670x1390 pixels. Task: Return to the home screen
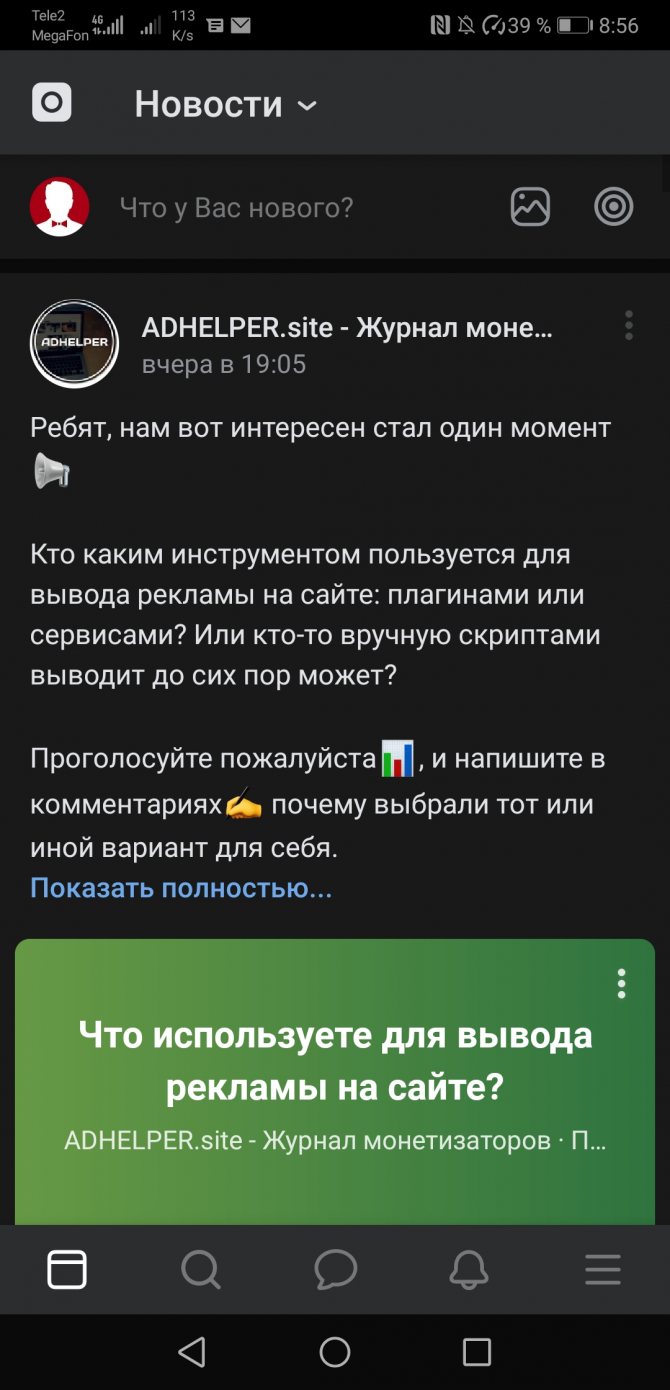[335, 1352]
